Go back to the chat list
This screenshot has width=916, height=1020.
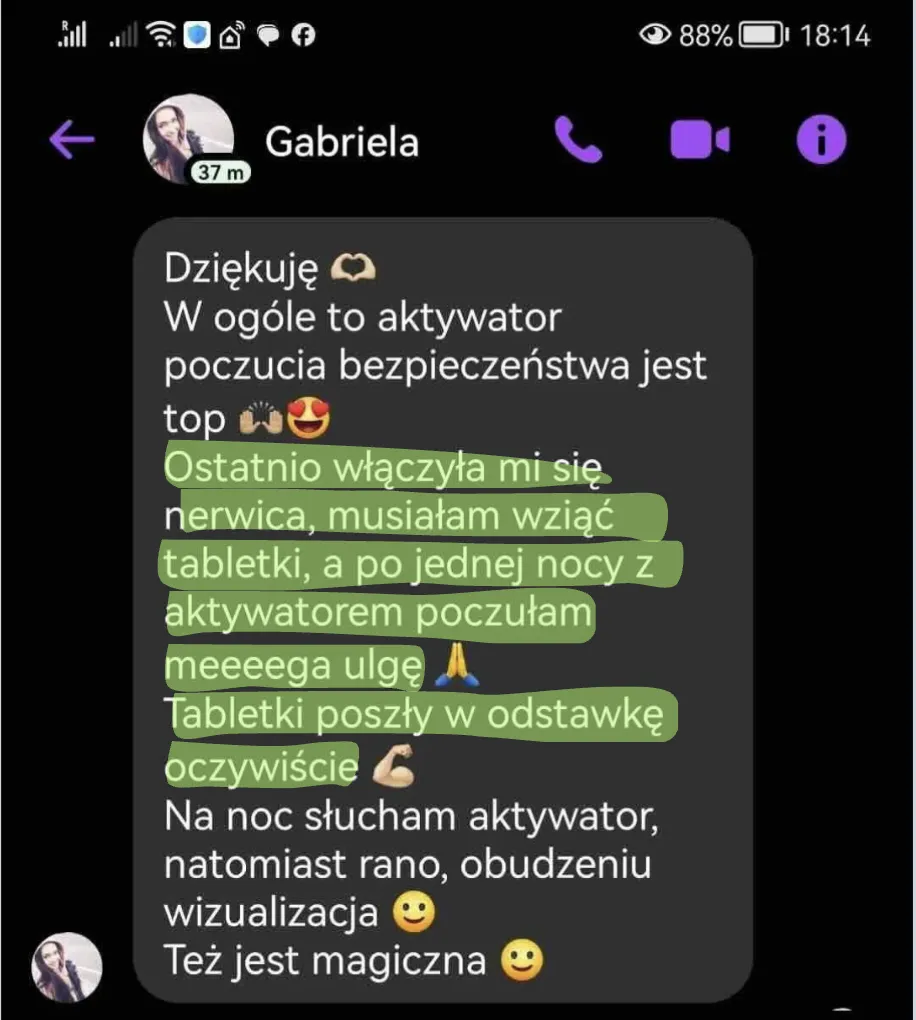pyautogui.click(x=71, y=140)
